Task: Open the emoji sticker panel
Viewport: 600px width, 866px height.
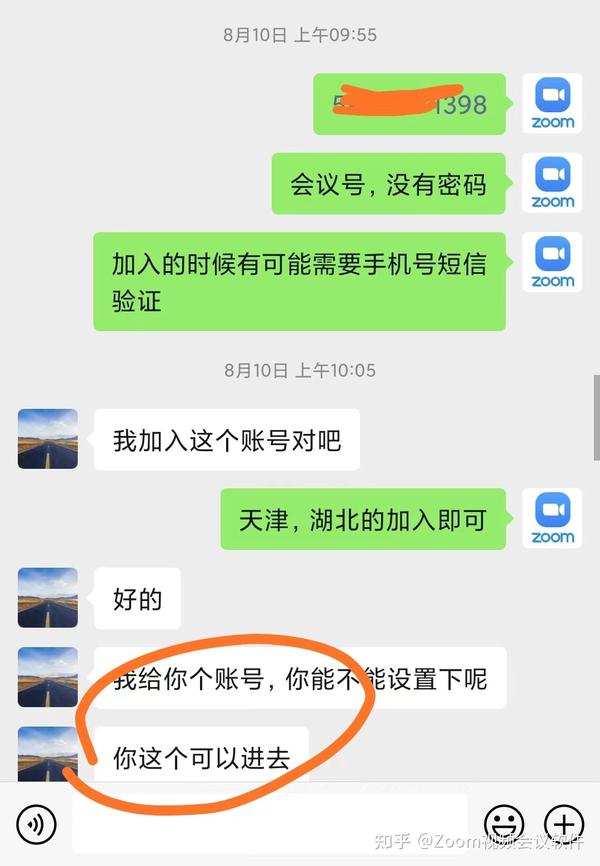Action: 504,825
